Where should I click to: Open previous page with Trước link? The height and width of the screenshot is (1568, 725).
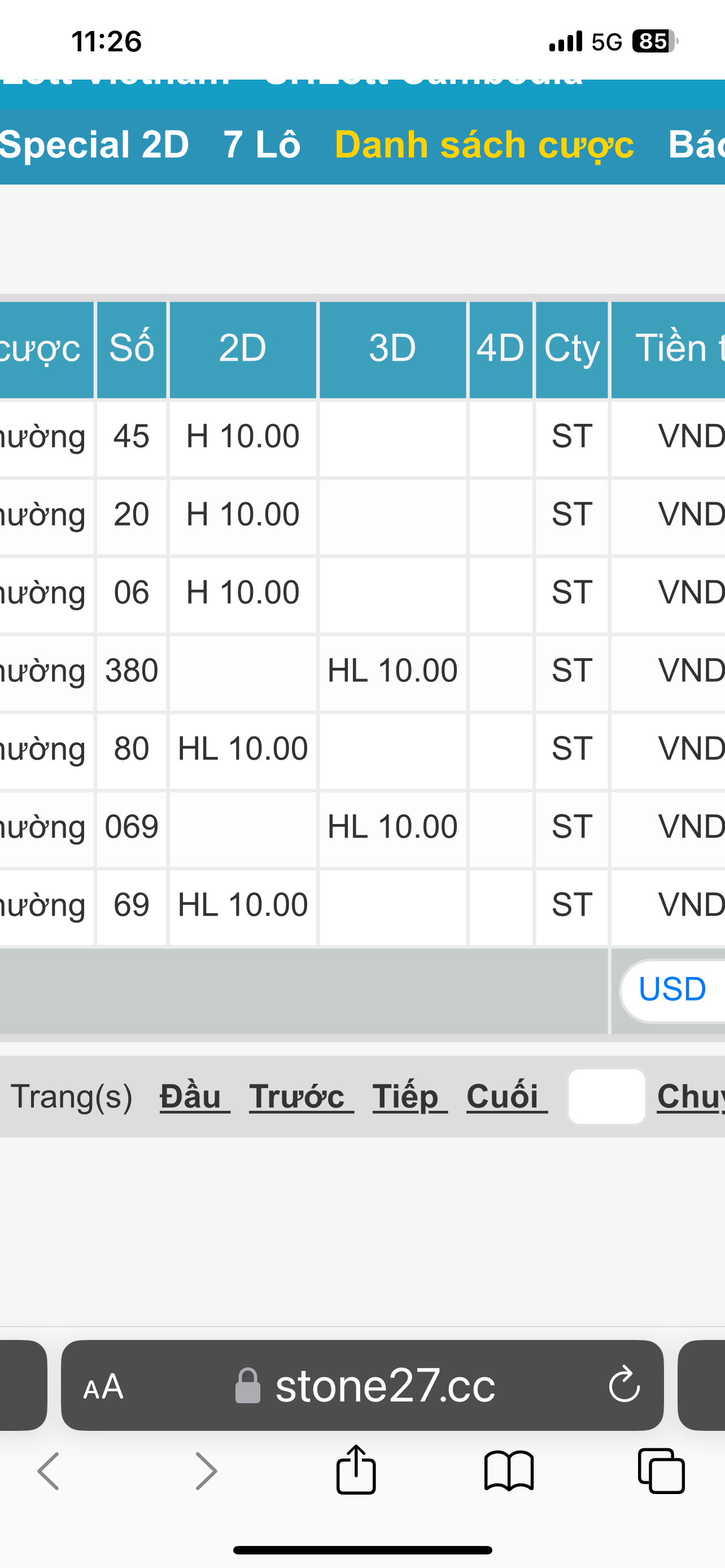(302, 1097)
